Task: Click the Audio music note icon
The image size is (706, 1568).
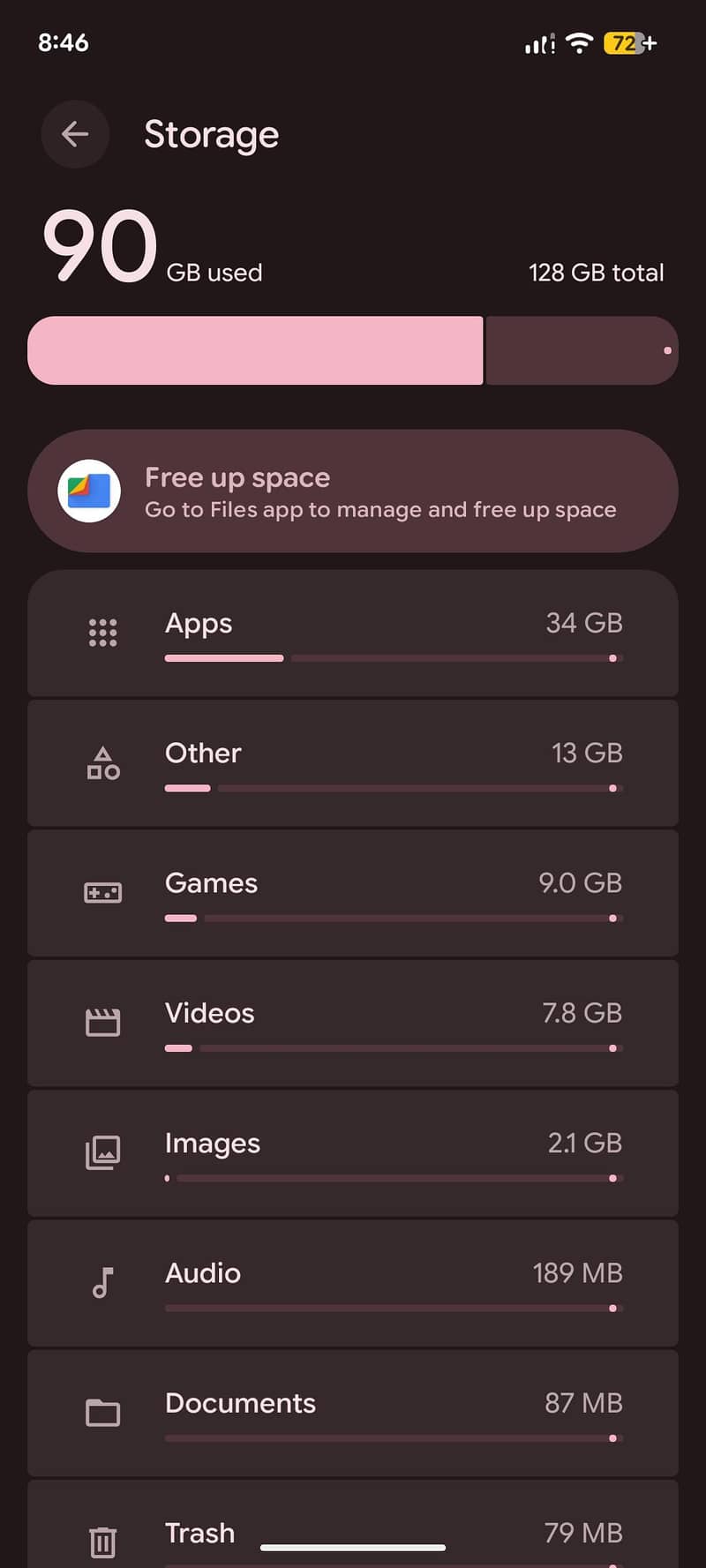Action: pos(102,1281)
